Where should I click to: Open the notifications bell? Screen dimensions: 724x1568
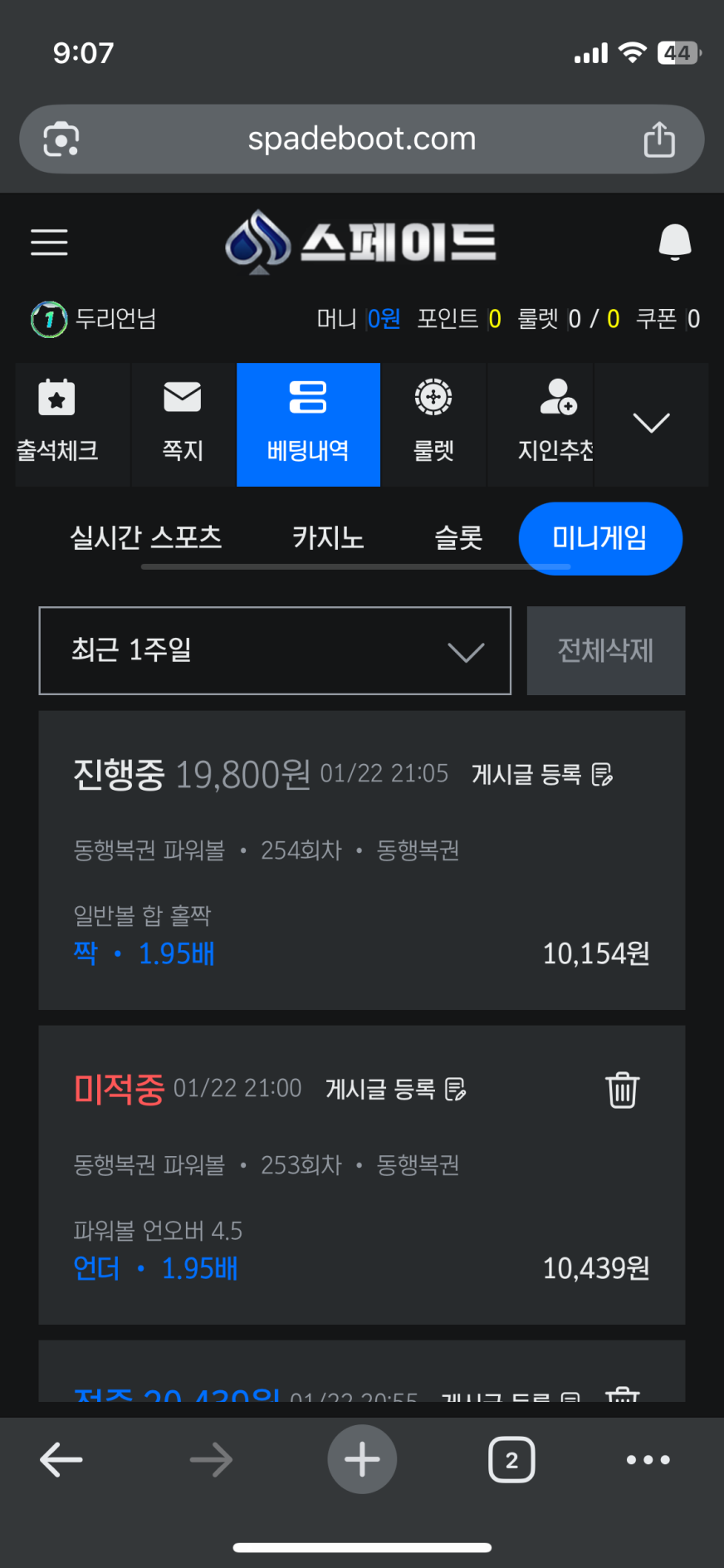674,242
